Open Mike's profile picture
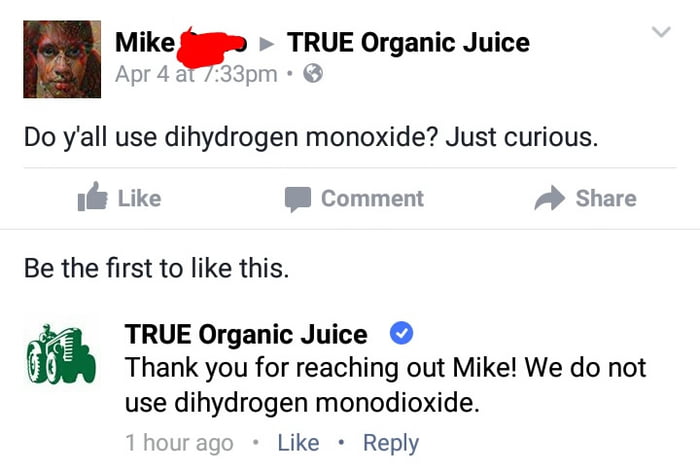 (x=62, y=59)
